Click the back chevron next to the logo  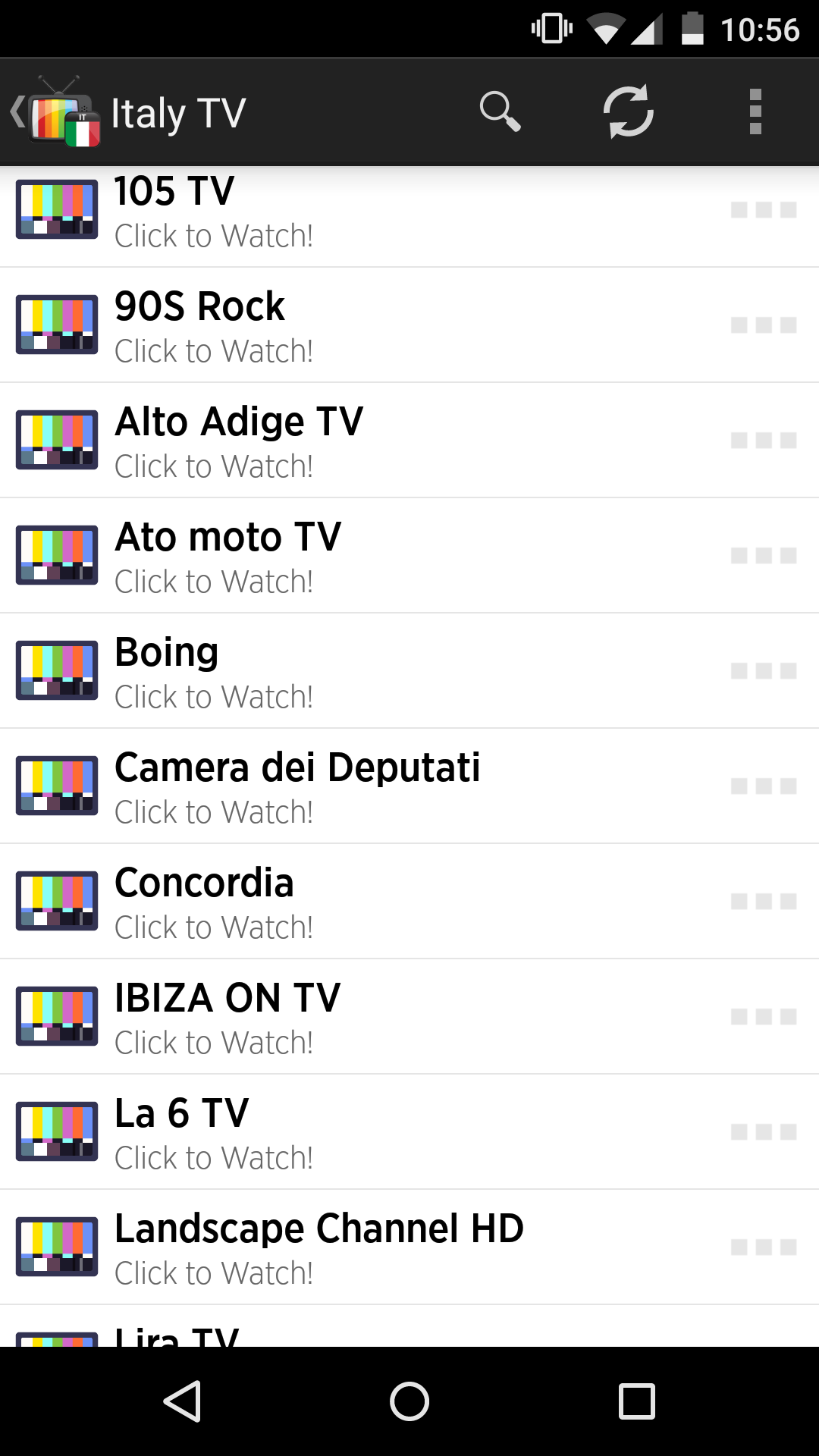[x=17, y=111]
